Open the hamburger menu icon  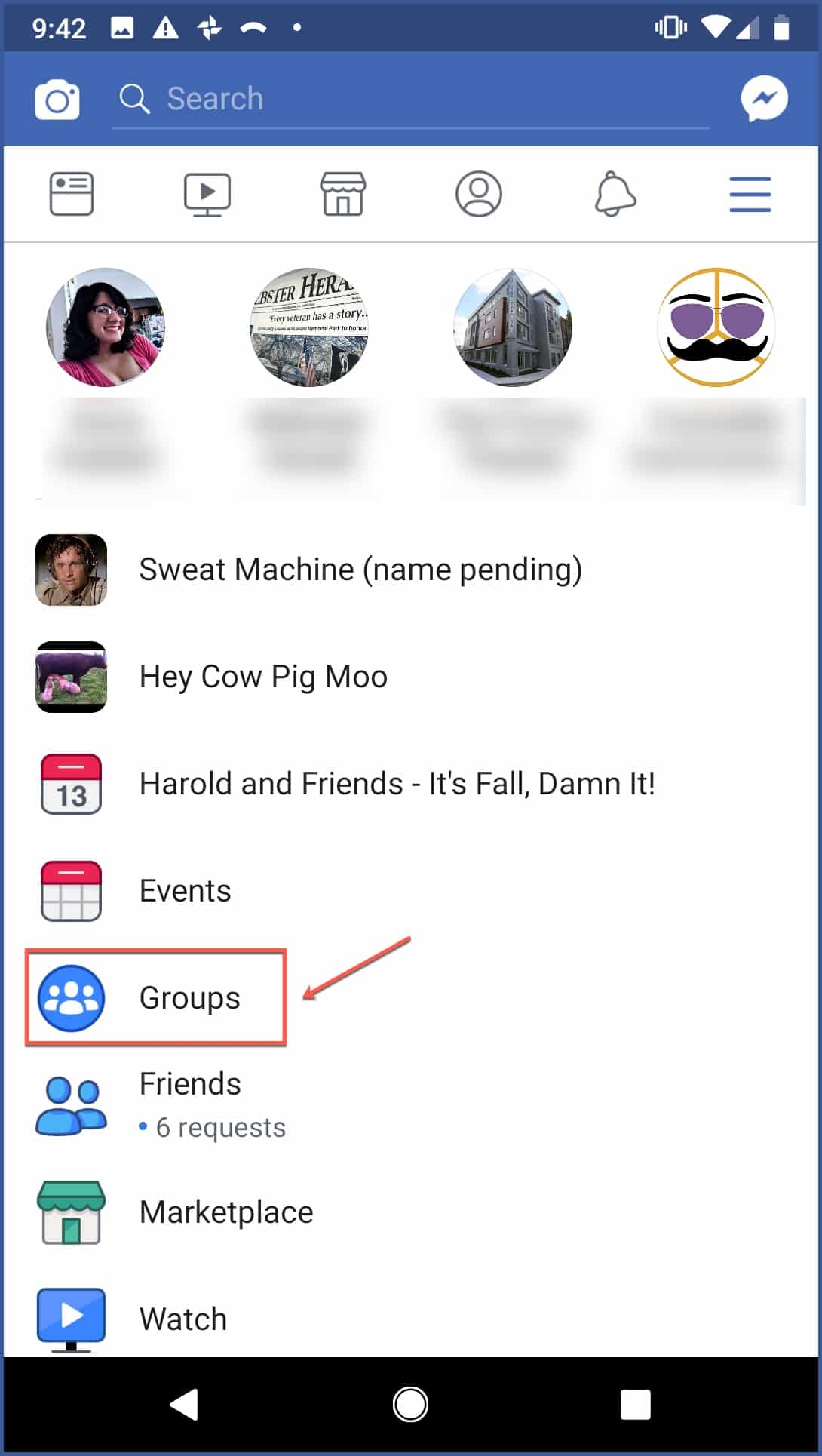pyautogui.click(x=750, y=193)
